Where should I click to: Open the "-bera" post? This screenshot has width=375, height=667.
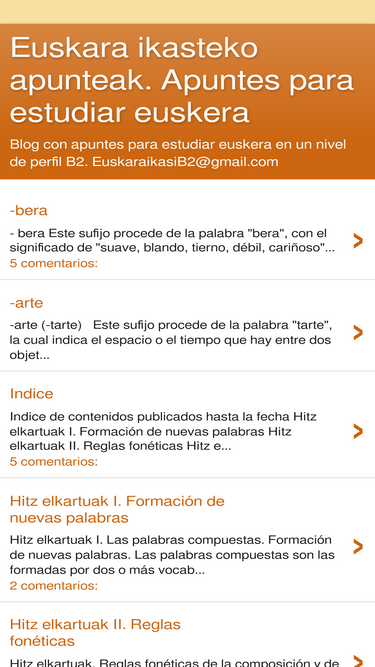pyautogui.click(x=28, y=211)
